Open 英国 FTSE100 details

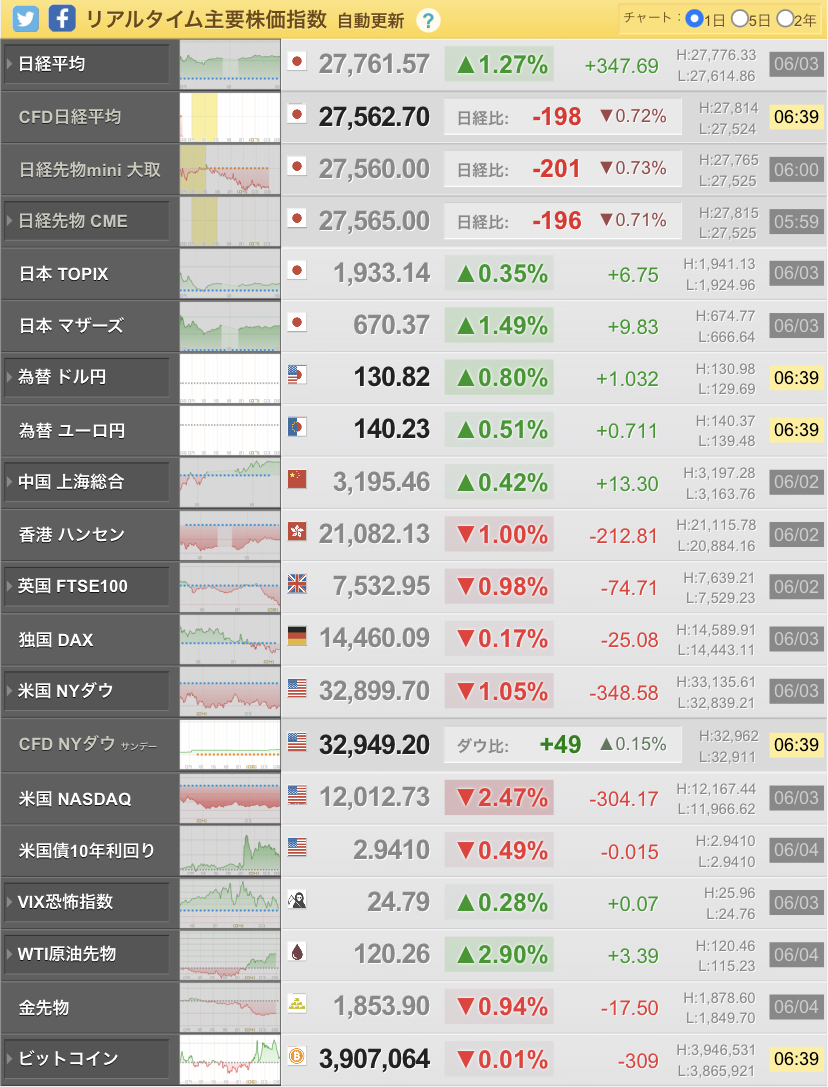click(x=86, y=586)
